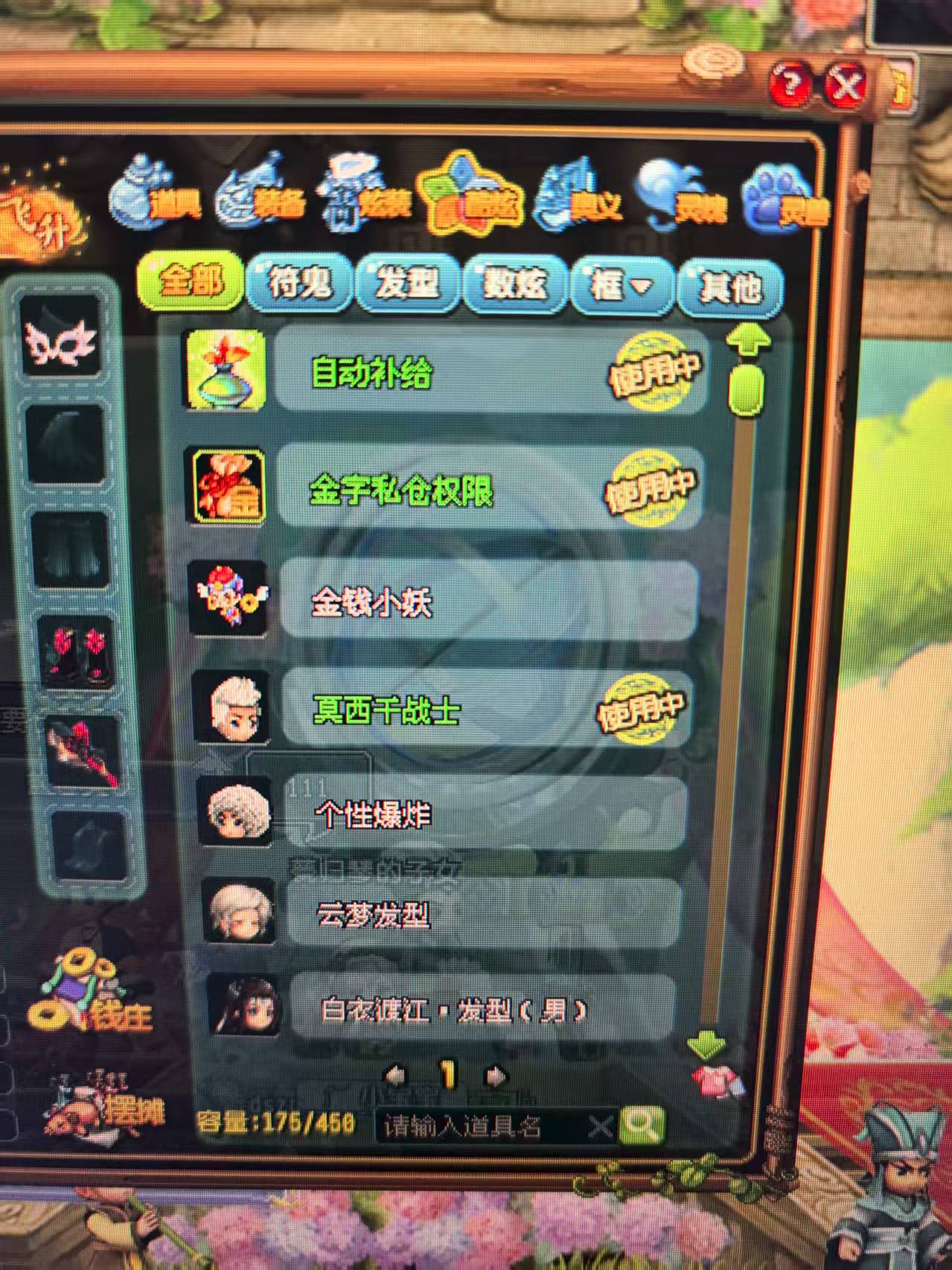Close the inventory window
This screenshot has height=1270, width=952.
click(846, 86)
